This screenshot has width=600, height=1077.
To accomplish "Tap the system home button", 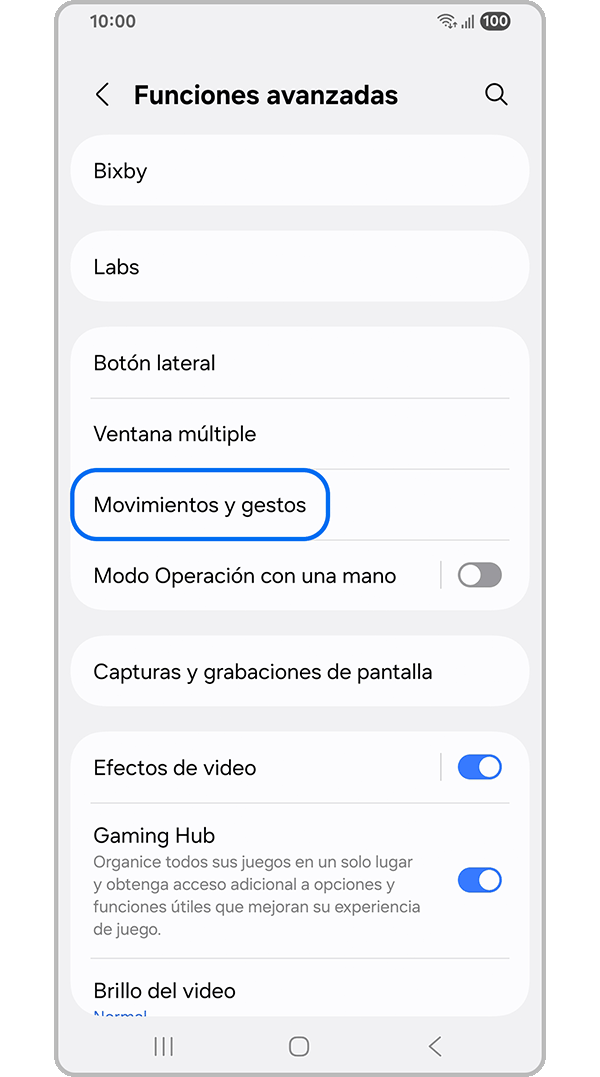I will [299, 1047].
